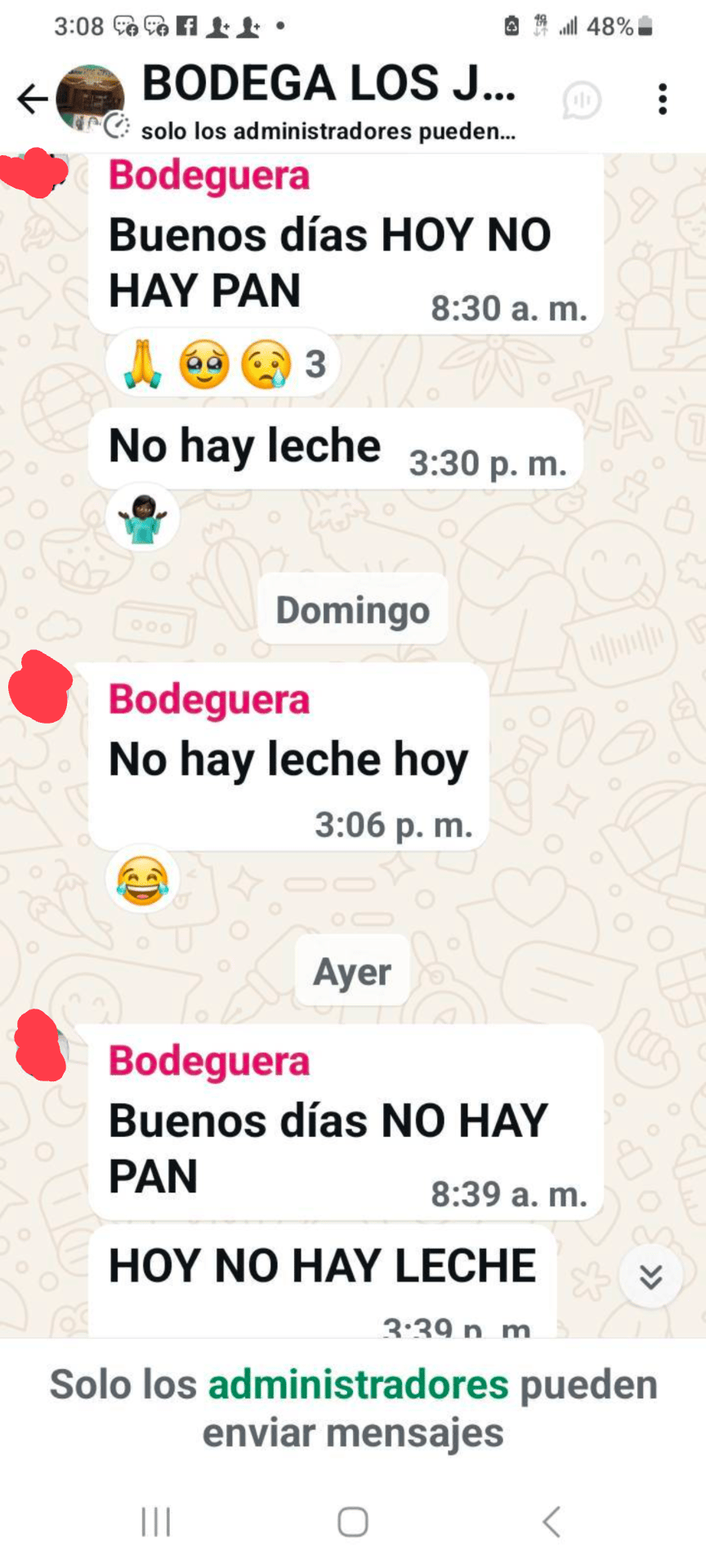Go back to the chat list
The image size is (706, 1568).
(x=33, y=100)
